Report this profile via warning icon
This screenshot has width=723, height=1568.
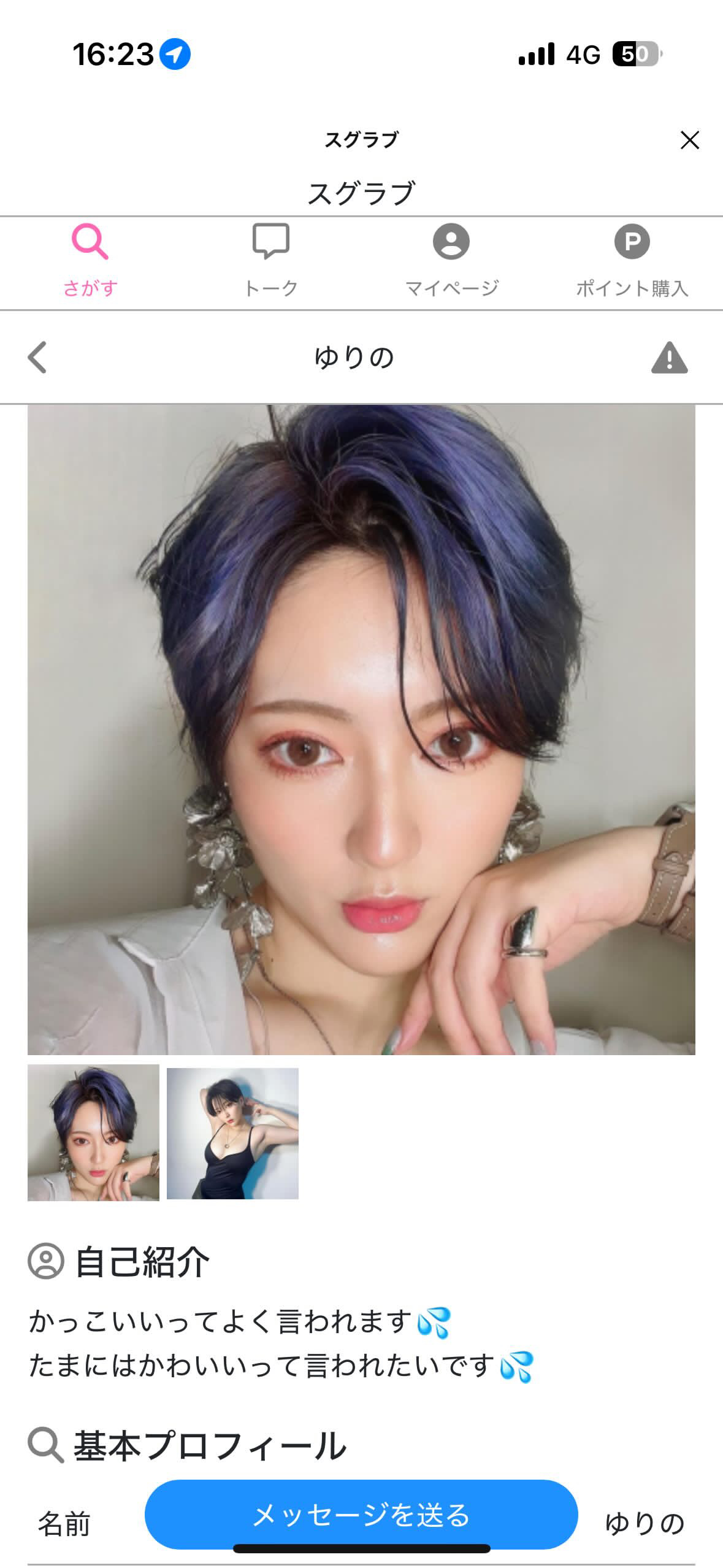point(669,358)
